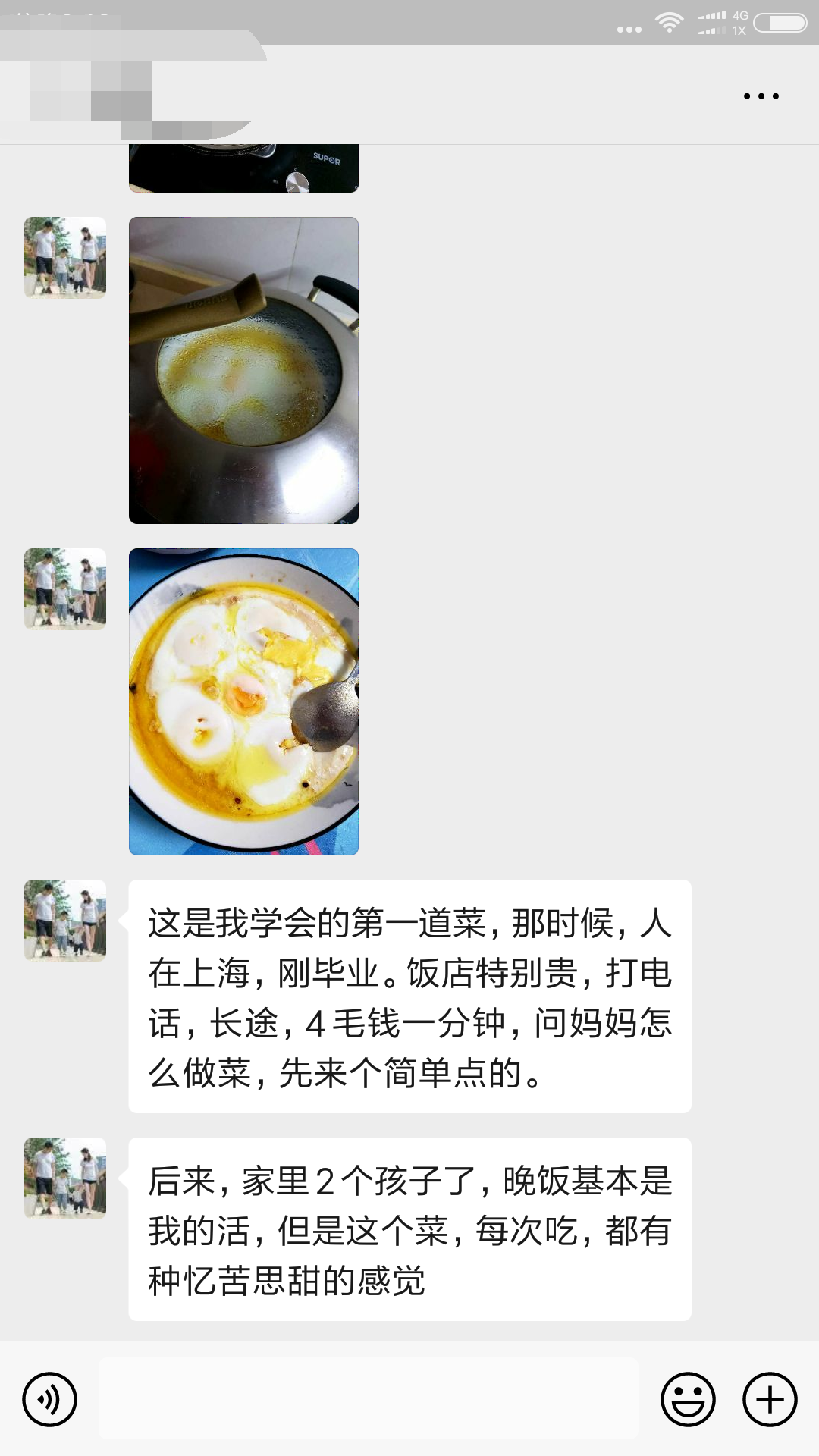Tap the message text input field
Viewport: 819px width, 1456px height.
pyautogui.click(x=369, y=1399)
